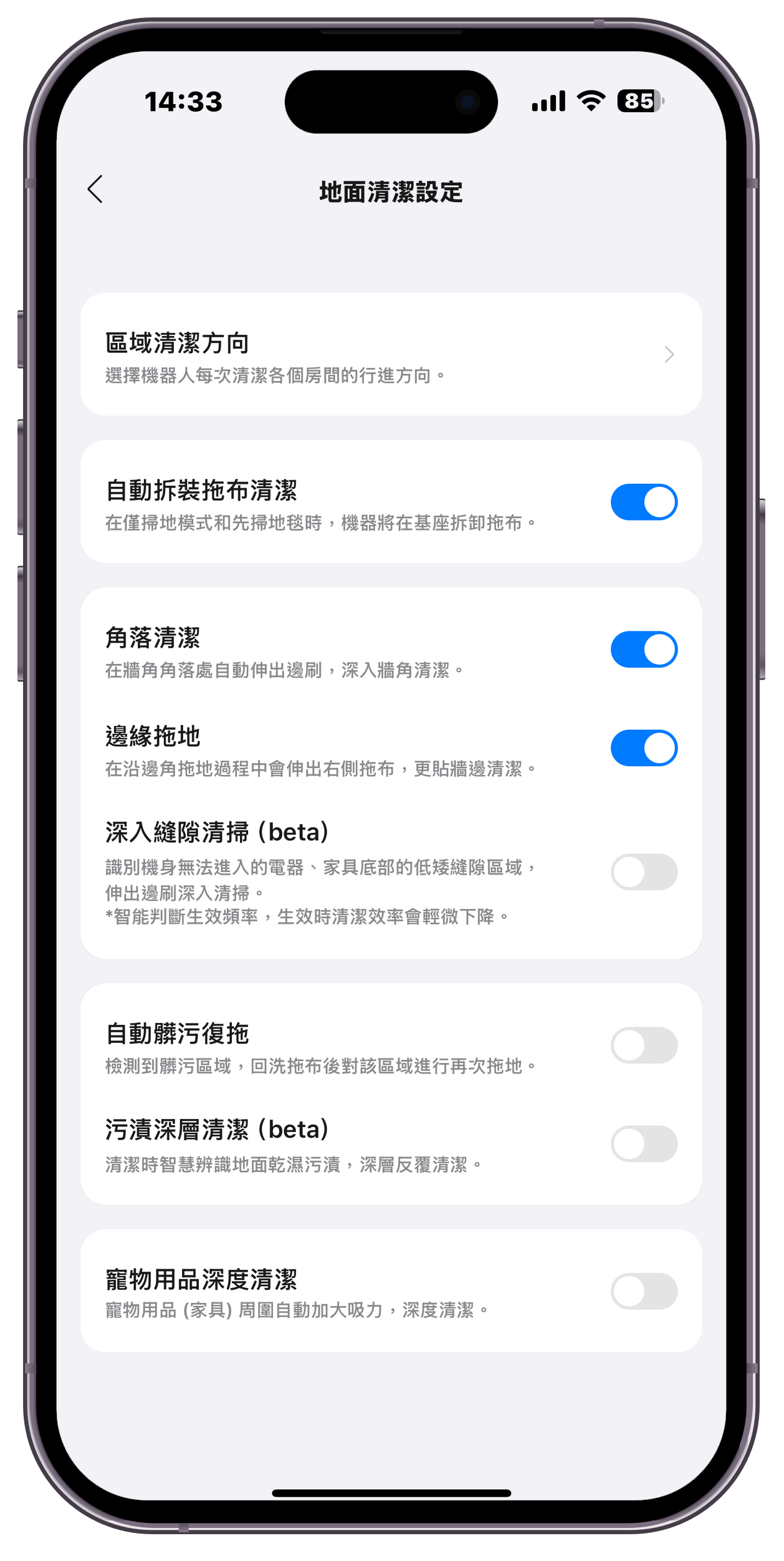Enable 污漬深層清潔 (beta) switch

tap(643, 1144)
